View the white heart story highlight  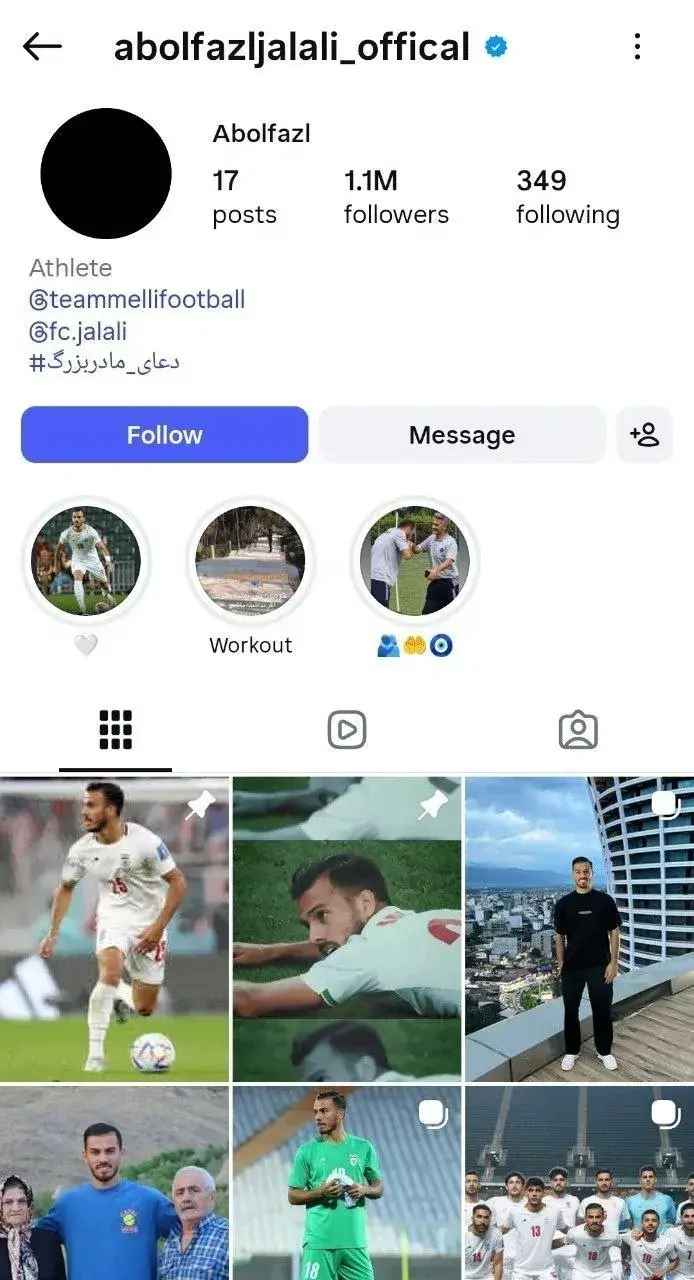(x=86, y=560)
